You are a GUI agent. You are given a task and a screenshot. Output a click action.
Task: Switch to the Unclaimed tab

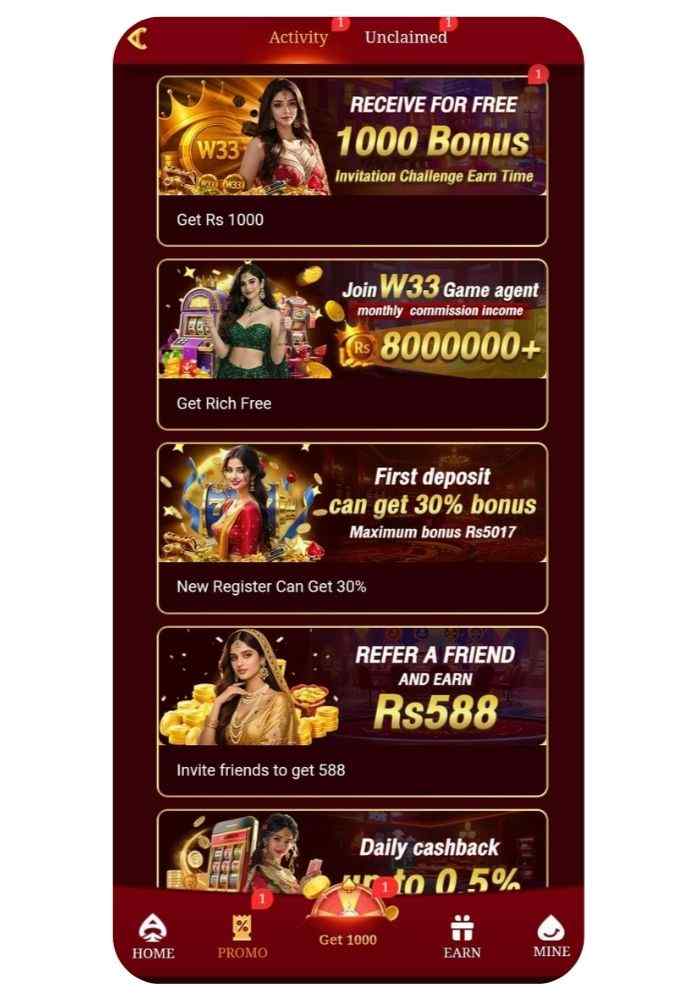[x=405, y=37]
